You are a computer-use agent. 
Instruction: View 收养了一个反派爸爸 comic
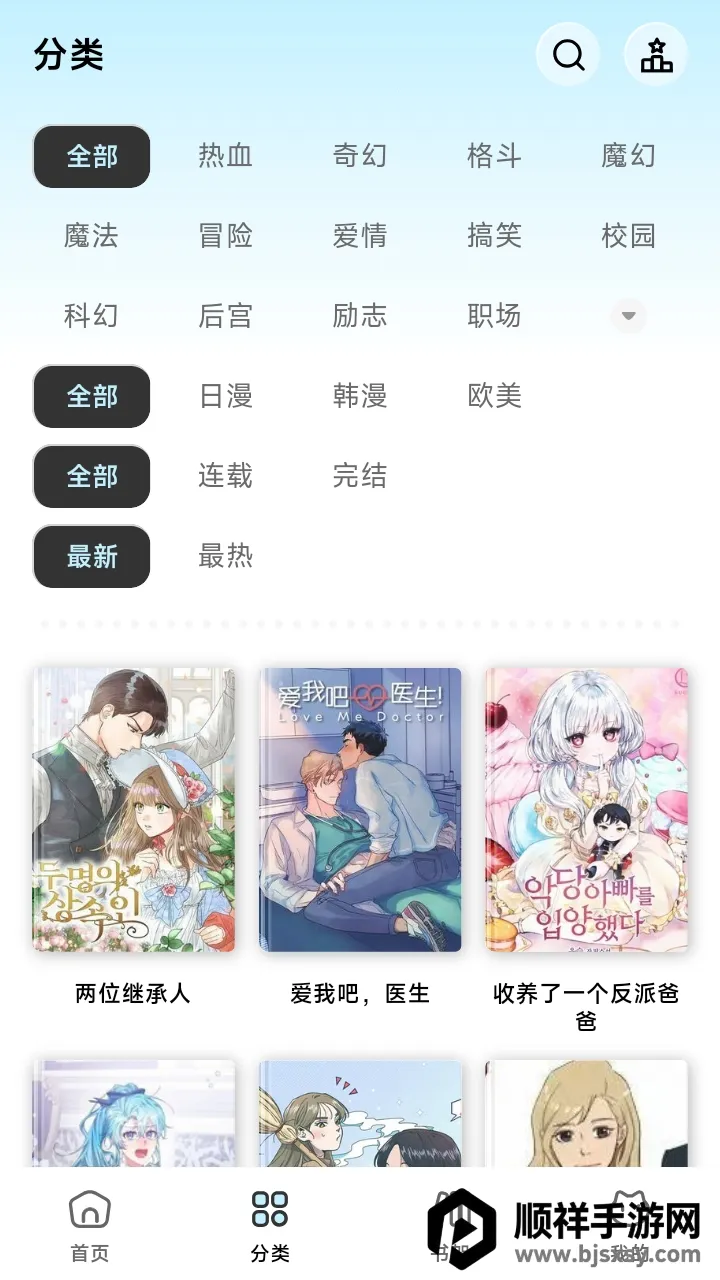pyautogui.click(x=586, y=810)
